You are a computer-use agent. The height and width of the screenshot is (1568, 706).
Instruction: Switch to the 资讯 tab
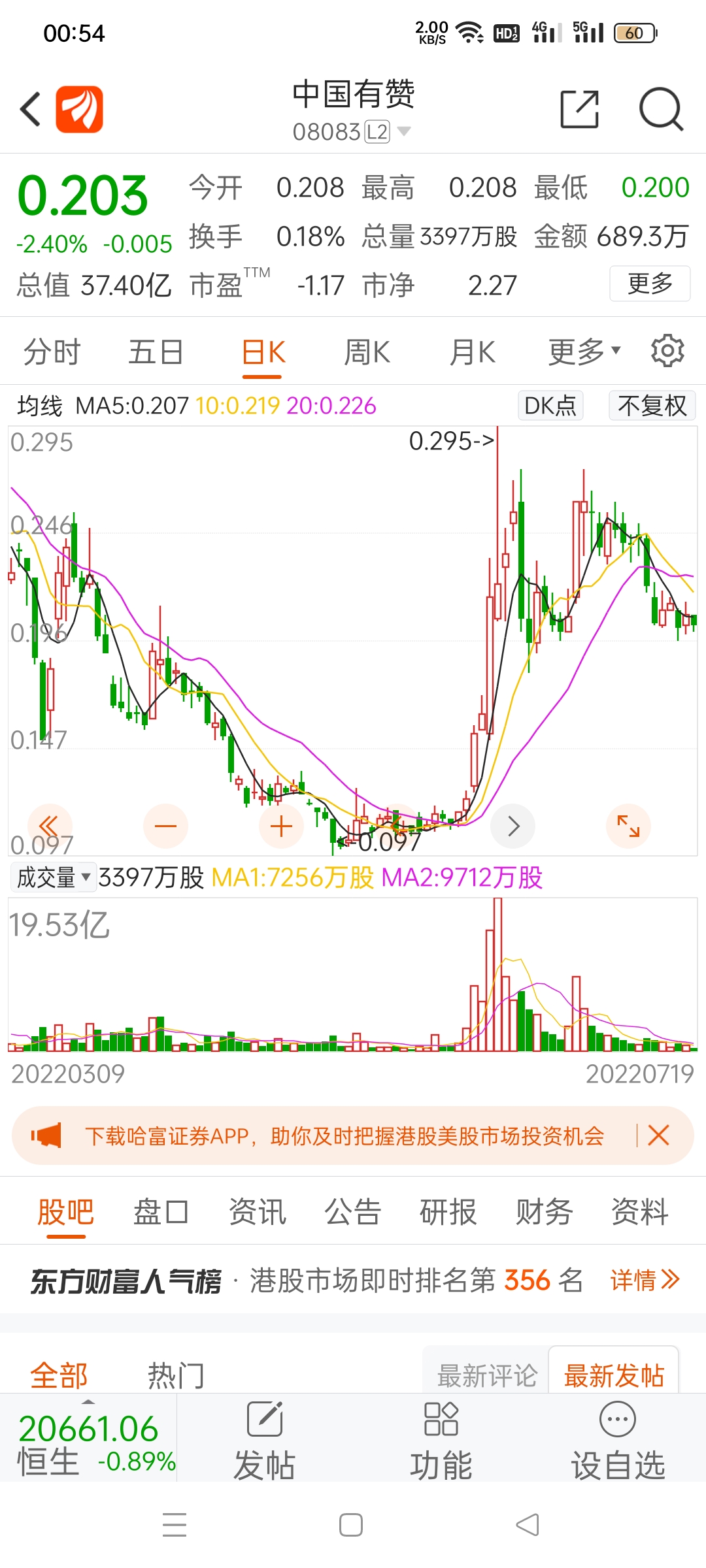pyautogui.click(x=257, y=1213)
